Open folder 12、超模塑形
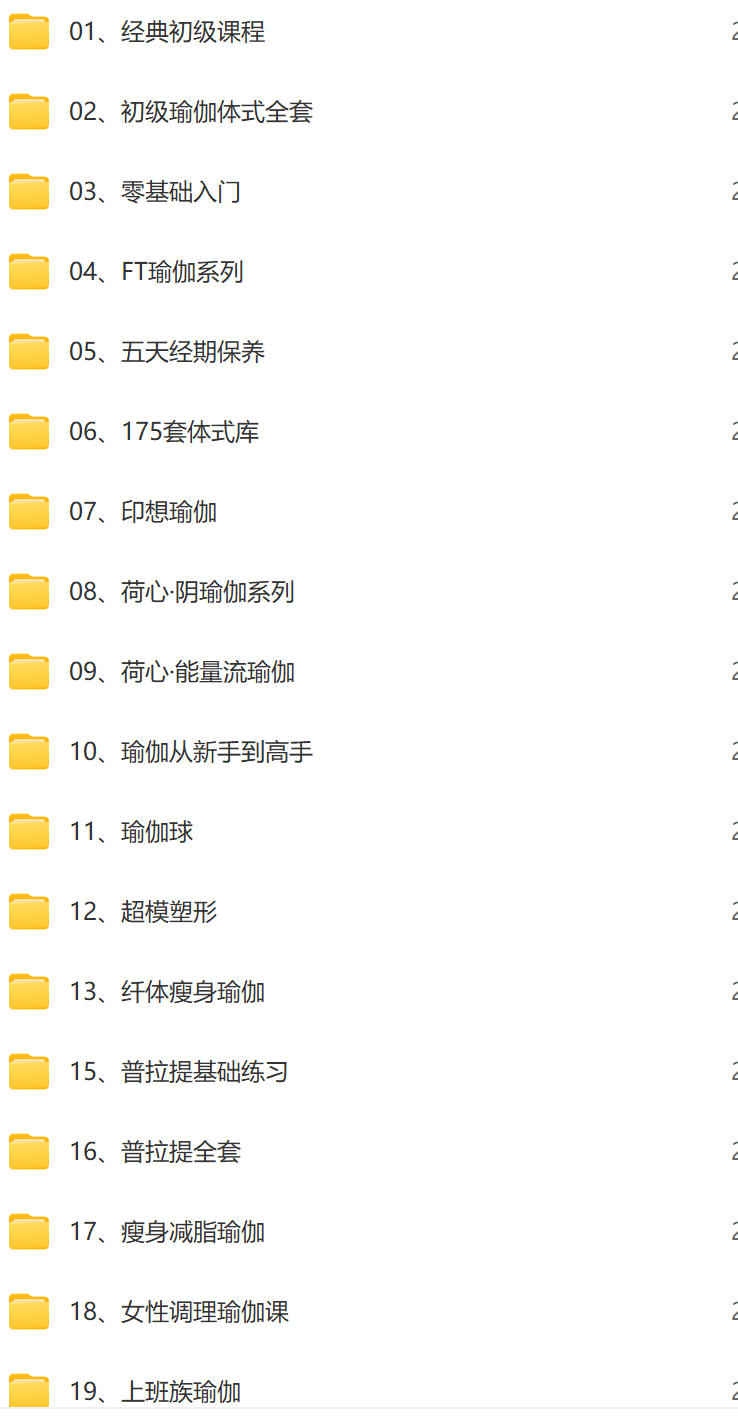This screenshot has height=1422, width=738. click(x=142, y=912)
